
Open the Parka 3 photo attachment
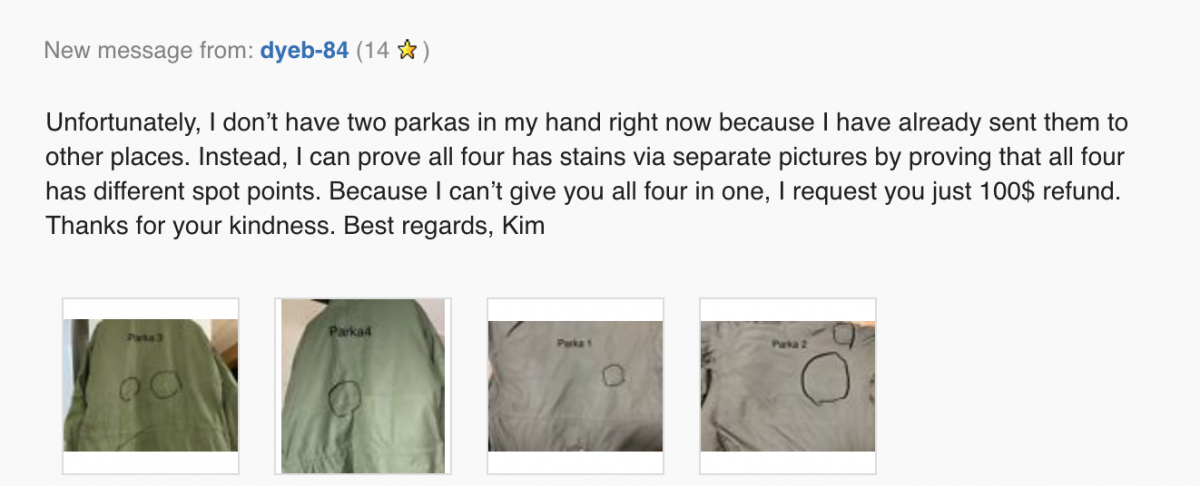point(151,385)
